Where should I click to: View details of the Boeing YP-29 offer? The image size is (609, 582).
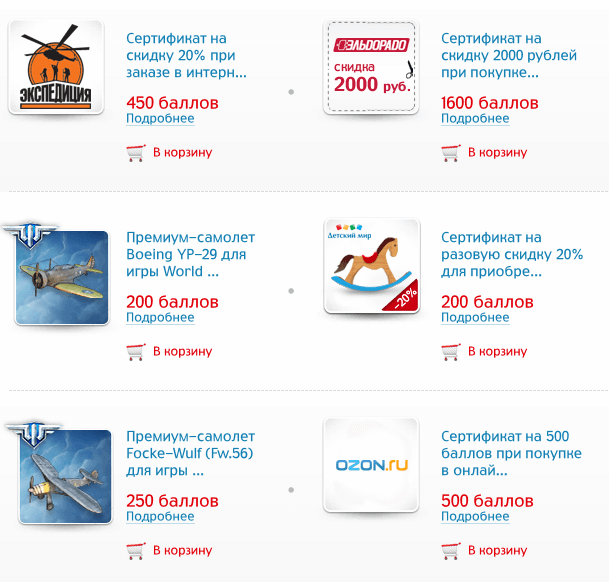tap(160, 317)
